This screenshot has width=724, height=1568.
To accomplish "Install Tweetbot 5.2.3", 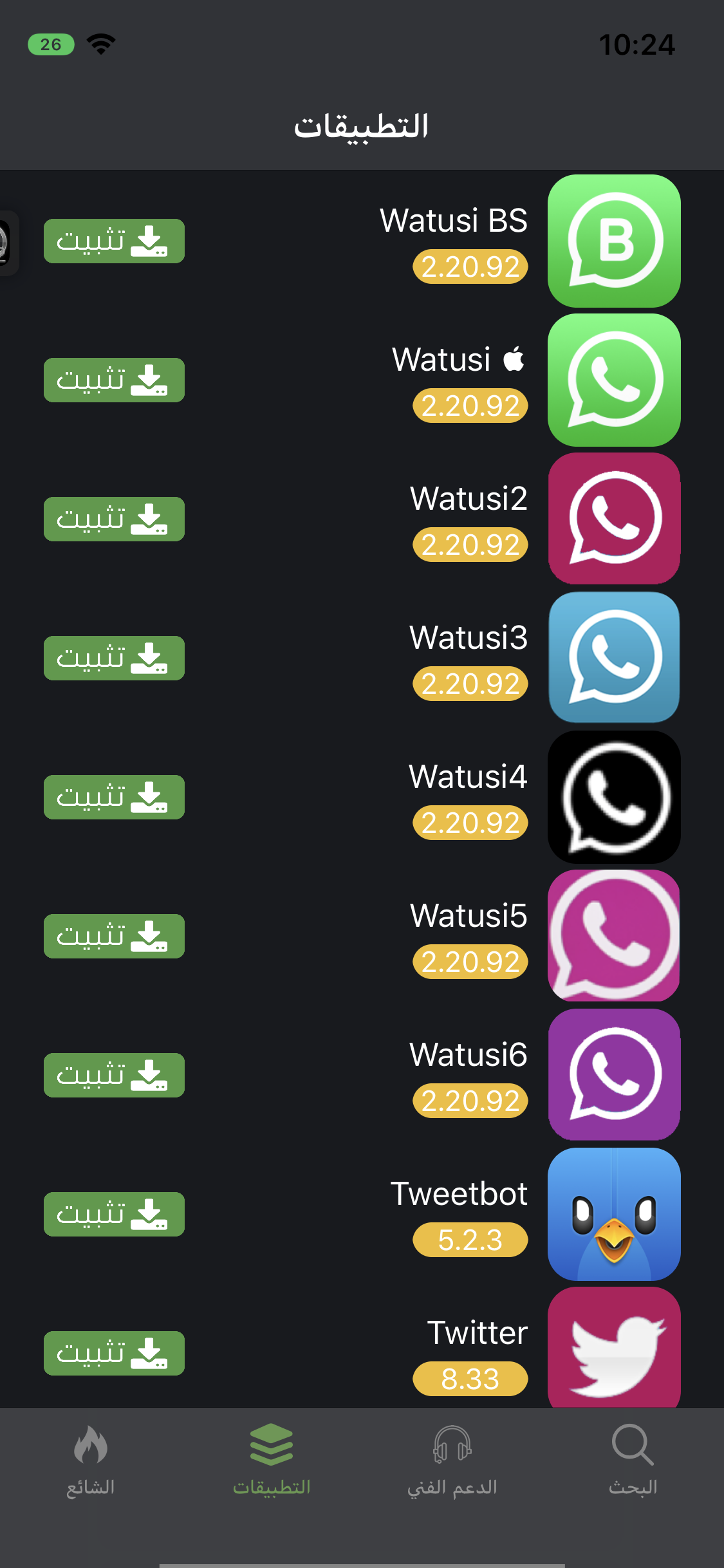I will (114, 1214).
